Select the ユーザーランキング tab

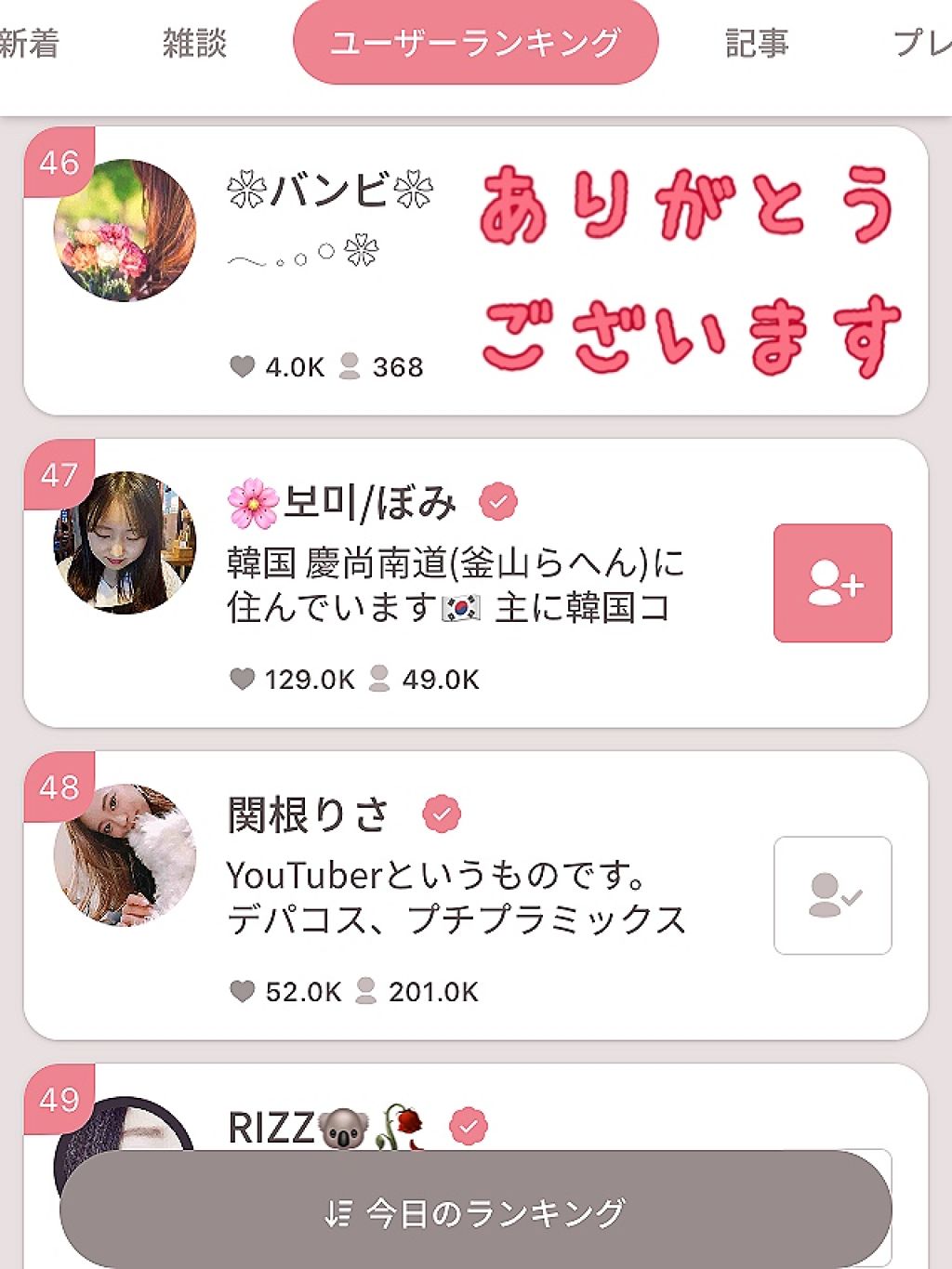(x=478, y=40)
